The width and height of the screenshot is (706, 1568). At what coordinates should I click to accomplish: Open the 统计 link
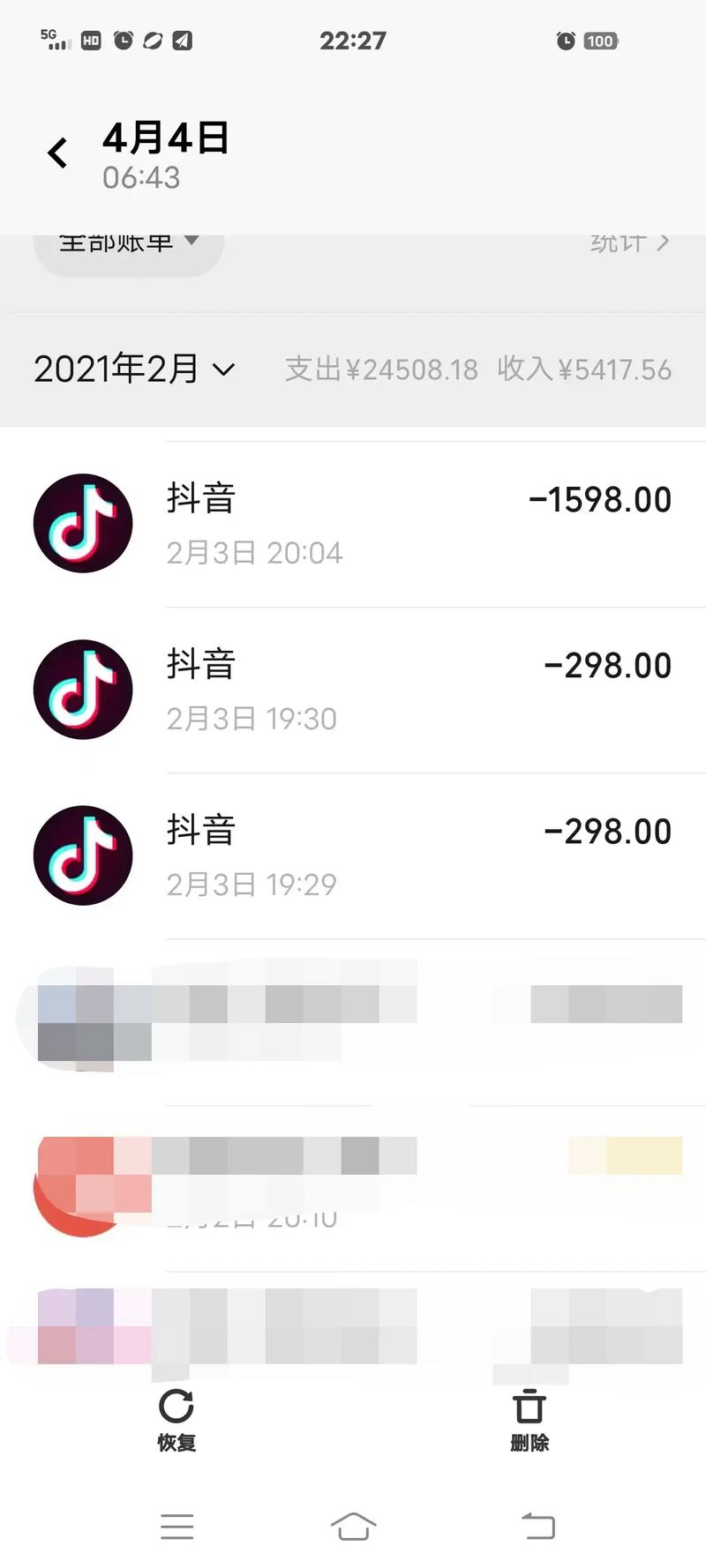point(618,244)
